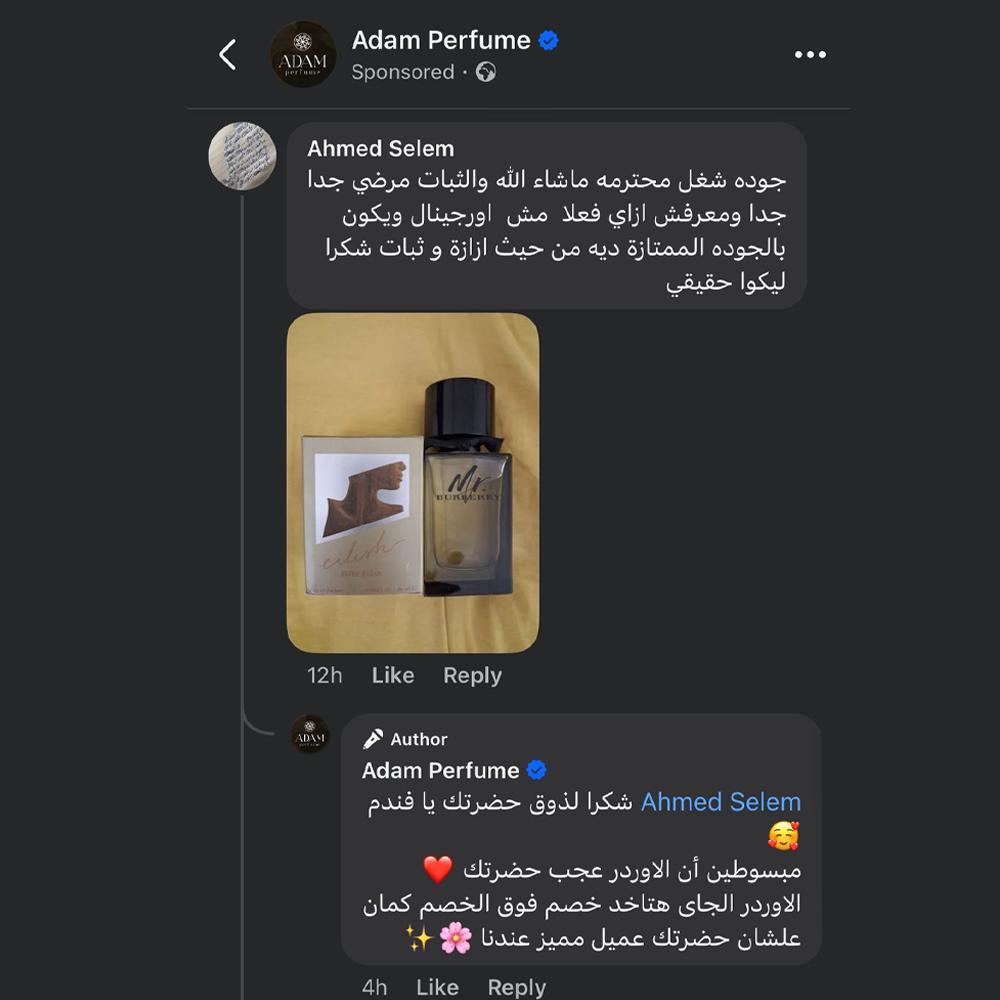Go back using the header arrow
1000x1000 pixels.
point(228,55)
